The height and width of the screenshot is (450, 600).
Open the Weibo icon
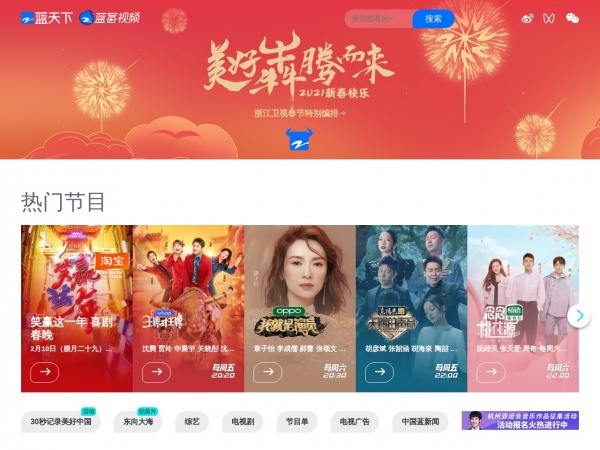pyautogui.click(x=529, y=18)
